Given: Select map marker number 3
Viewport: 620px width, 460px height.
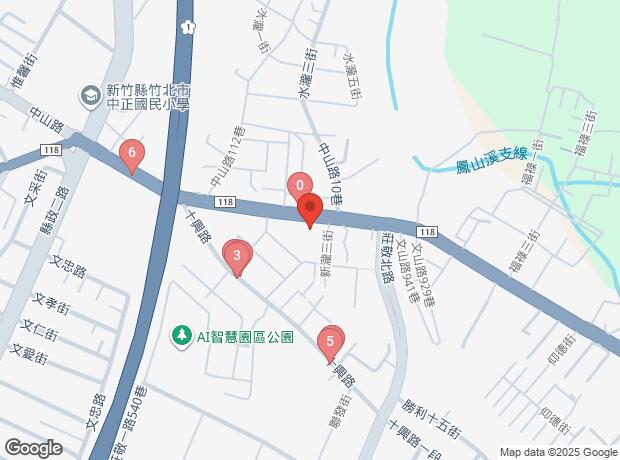Looking at the screenshot, I should click(236, 257).
